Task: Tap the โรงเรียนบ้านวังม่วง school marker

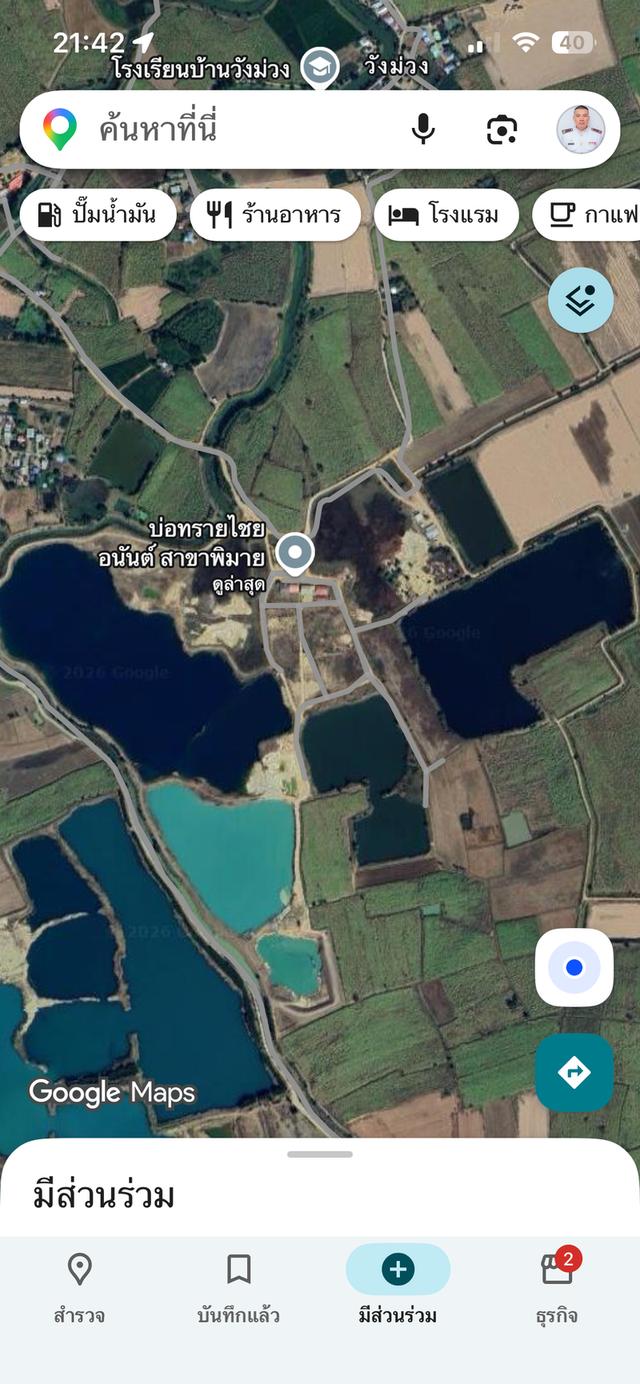Action: (x=321, y=68)
